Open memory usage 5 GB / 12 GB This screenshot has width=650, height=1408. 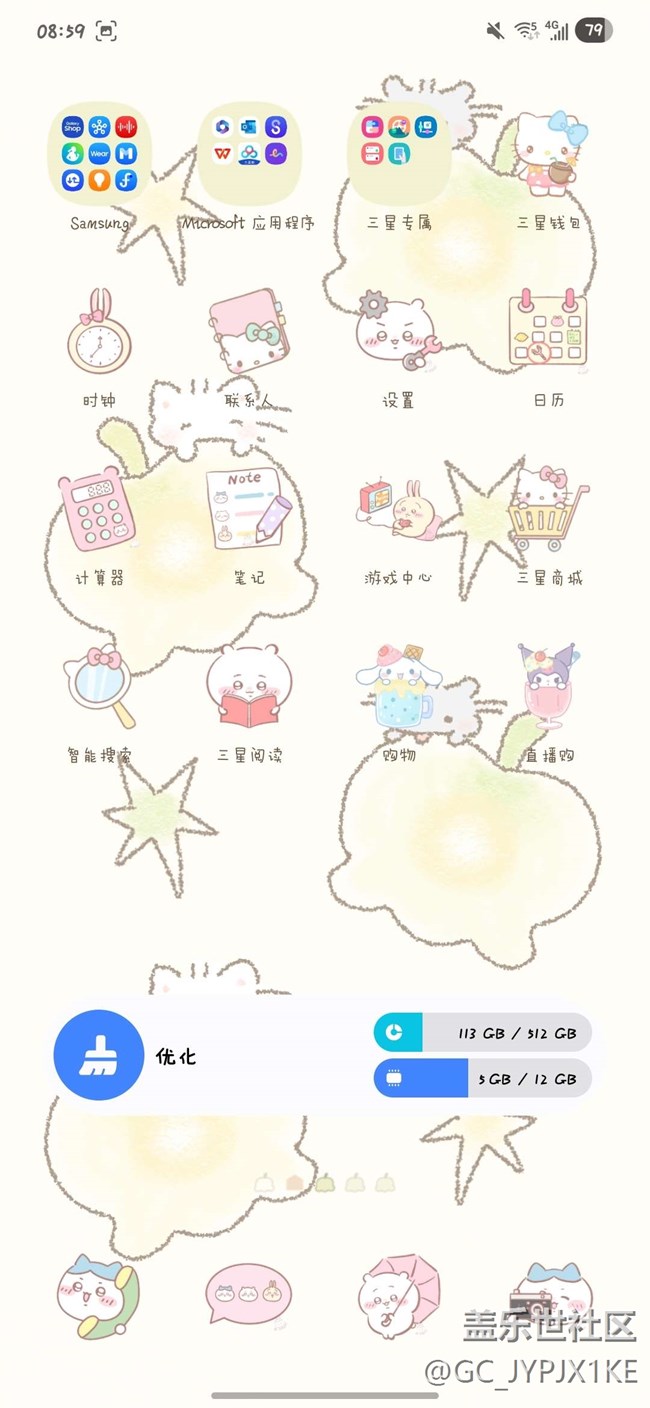pos(483,1079)
